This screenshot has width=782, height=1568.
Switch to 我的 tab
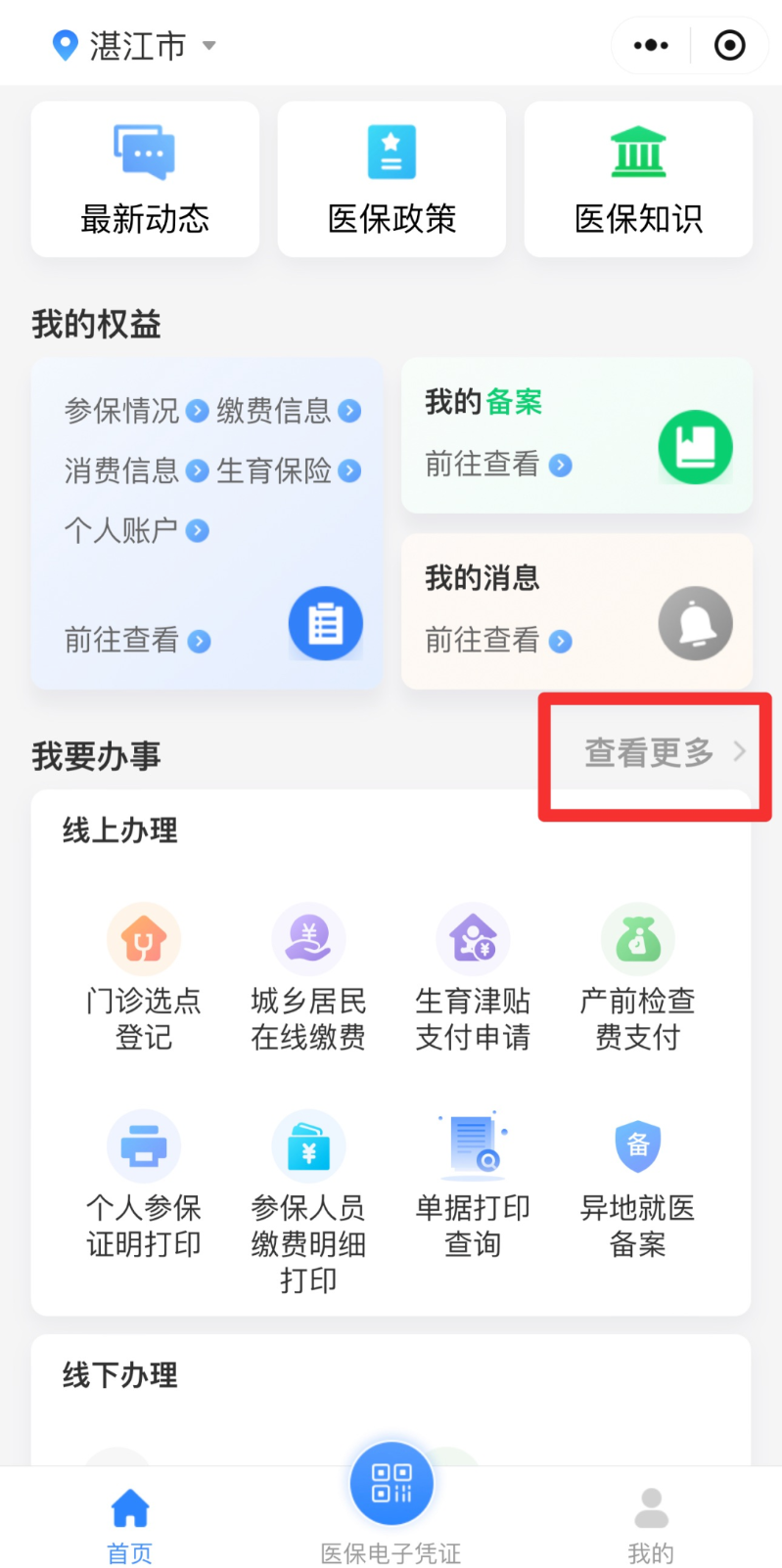click(x=651, y=1522)
